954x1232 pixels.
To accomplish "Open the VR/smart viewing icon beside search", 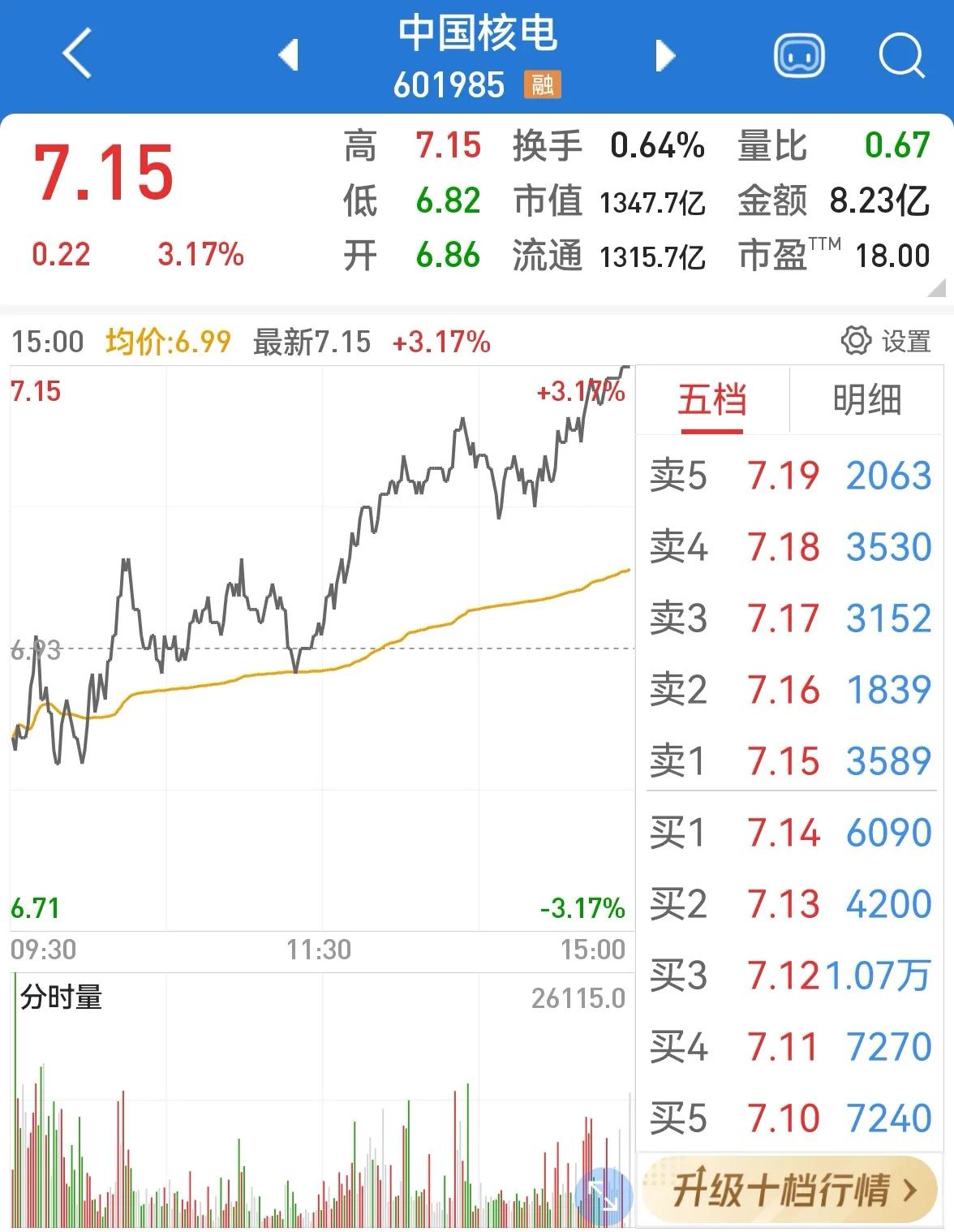I will 799,54.
